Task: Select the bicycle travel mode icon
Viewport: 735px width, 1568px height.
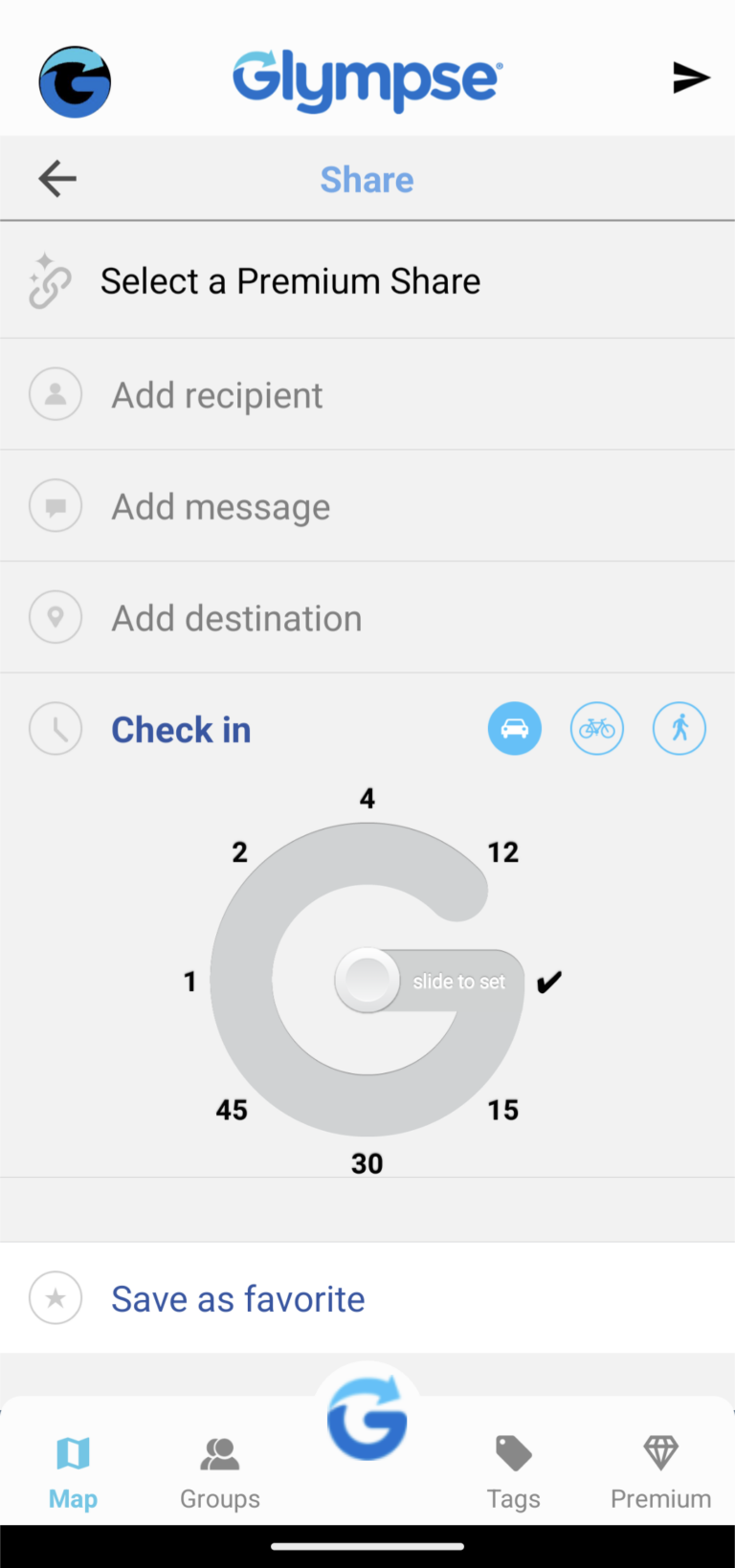Action: [596, 728]
